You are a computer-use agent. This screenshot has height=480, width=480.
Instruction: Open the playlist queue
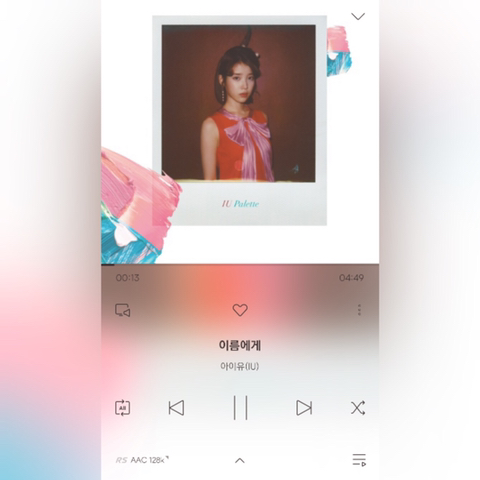click(359, 460)
